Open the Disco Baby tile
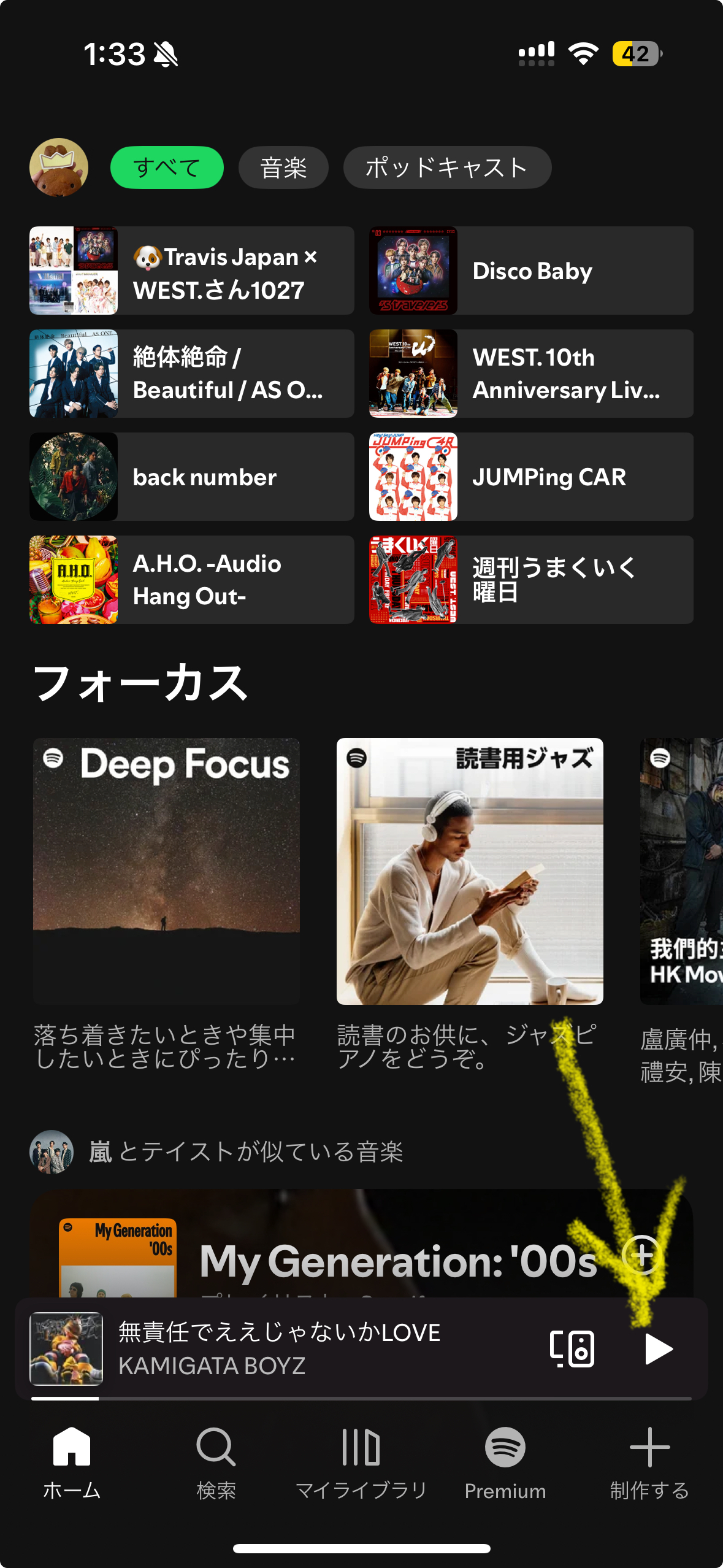 531,271
